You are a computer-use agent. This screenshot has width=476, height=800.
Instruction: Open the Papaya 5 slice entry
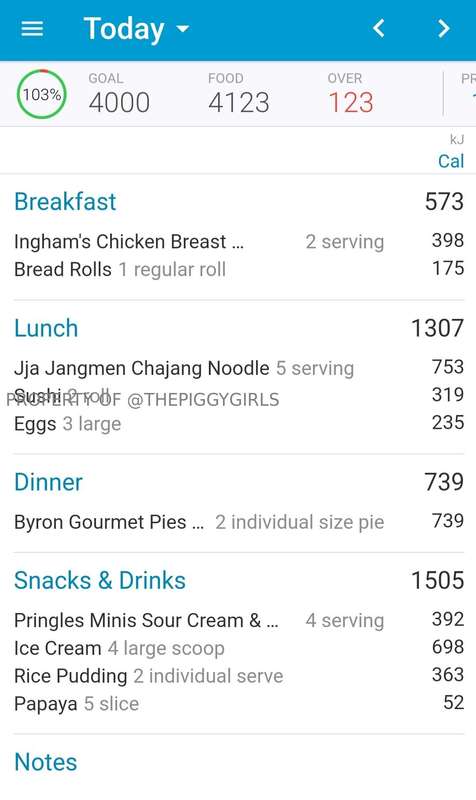pos(239,704)
